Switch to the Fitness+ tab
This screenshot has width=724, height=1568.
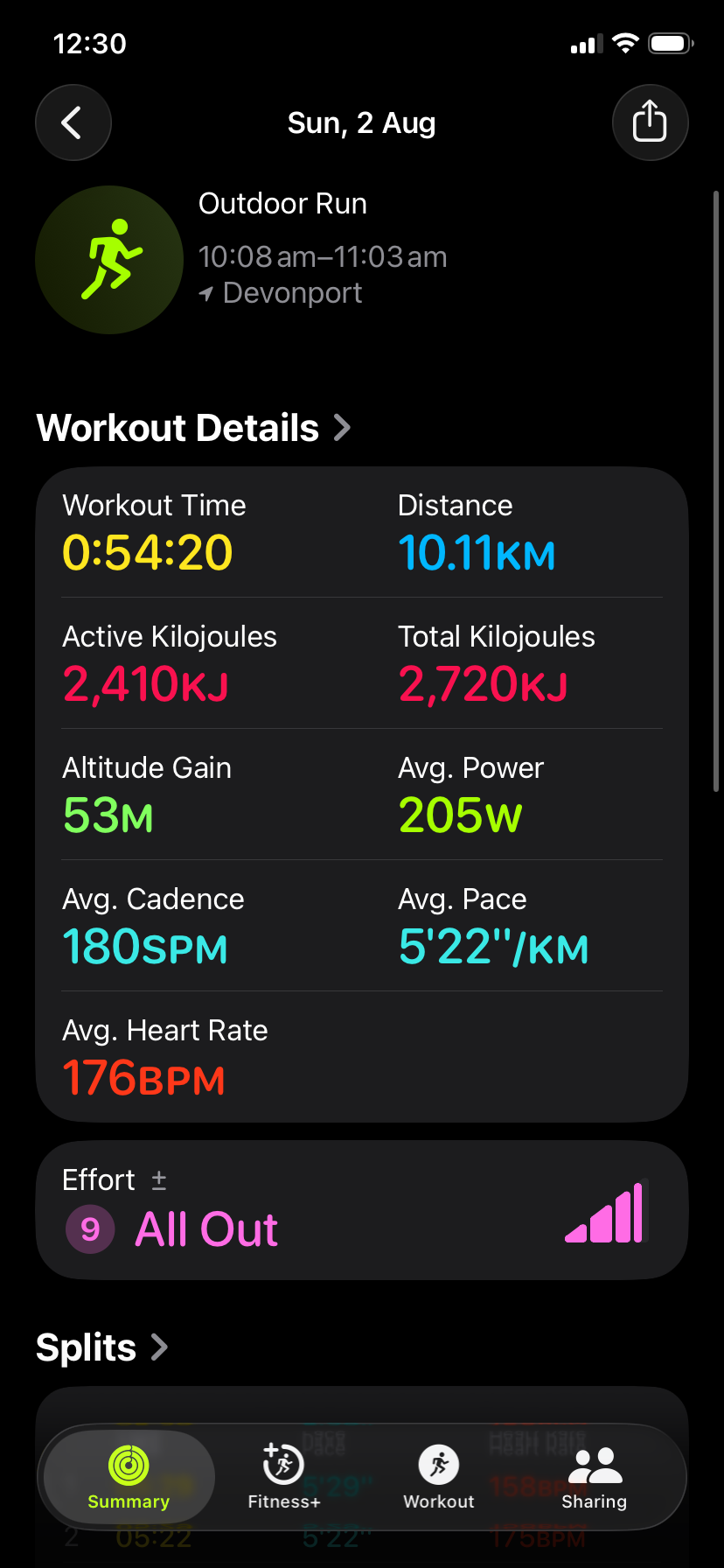pos(283,1478)
